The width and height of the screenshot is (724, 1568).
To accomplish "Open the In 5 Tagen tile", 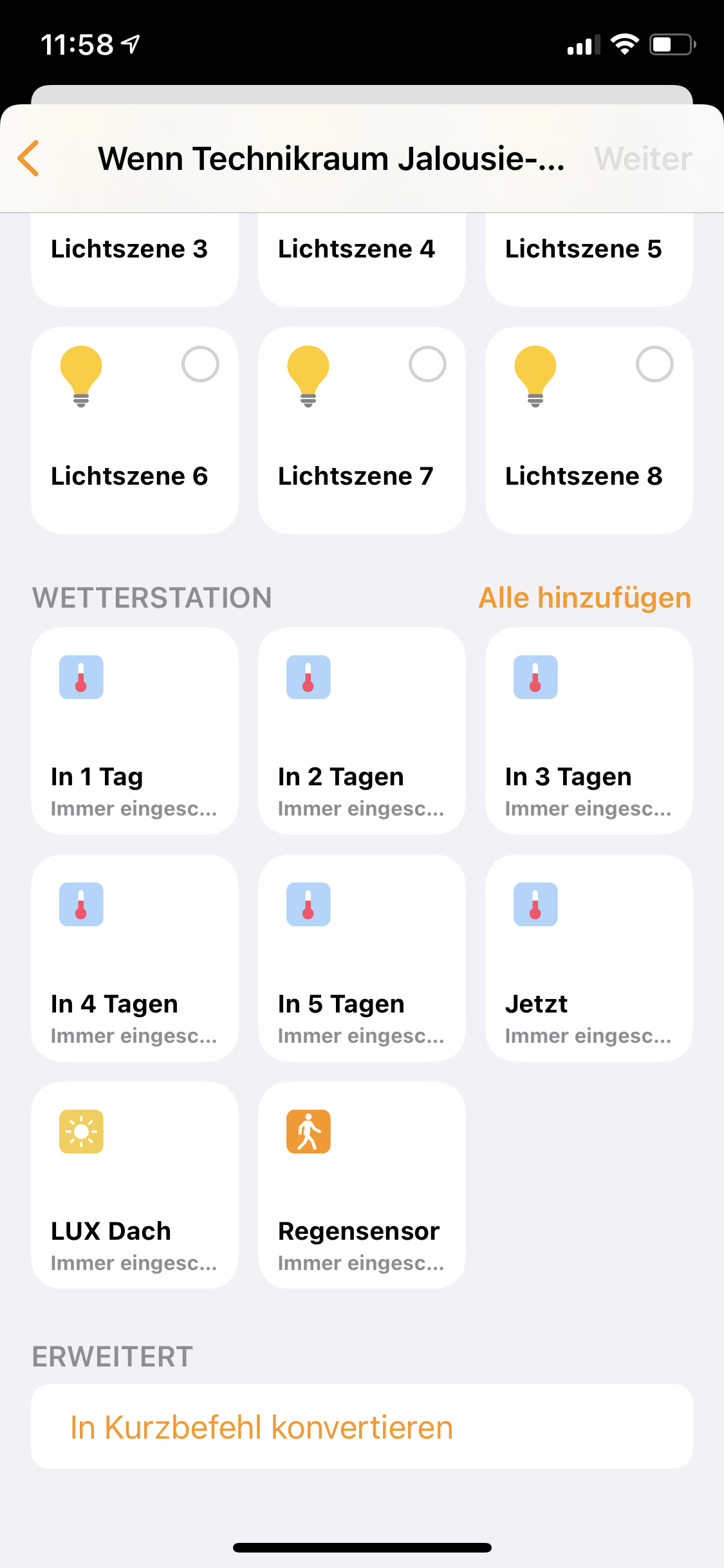I will [362, 958].
